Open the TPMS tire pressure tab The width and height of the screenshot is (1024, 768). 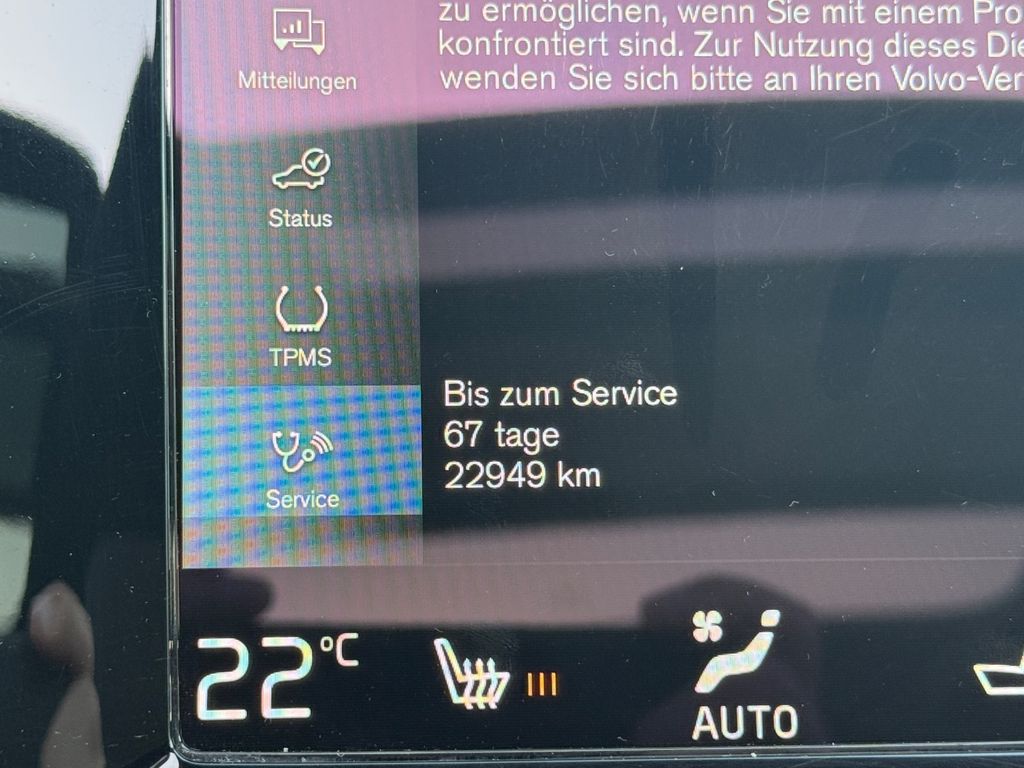click(x=300, y=325)
